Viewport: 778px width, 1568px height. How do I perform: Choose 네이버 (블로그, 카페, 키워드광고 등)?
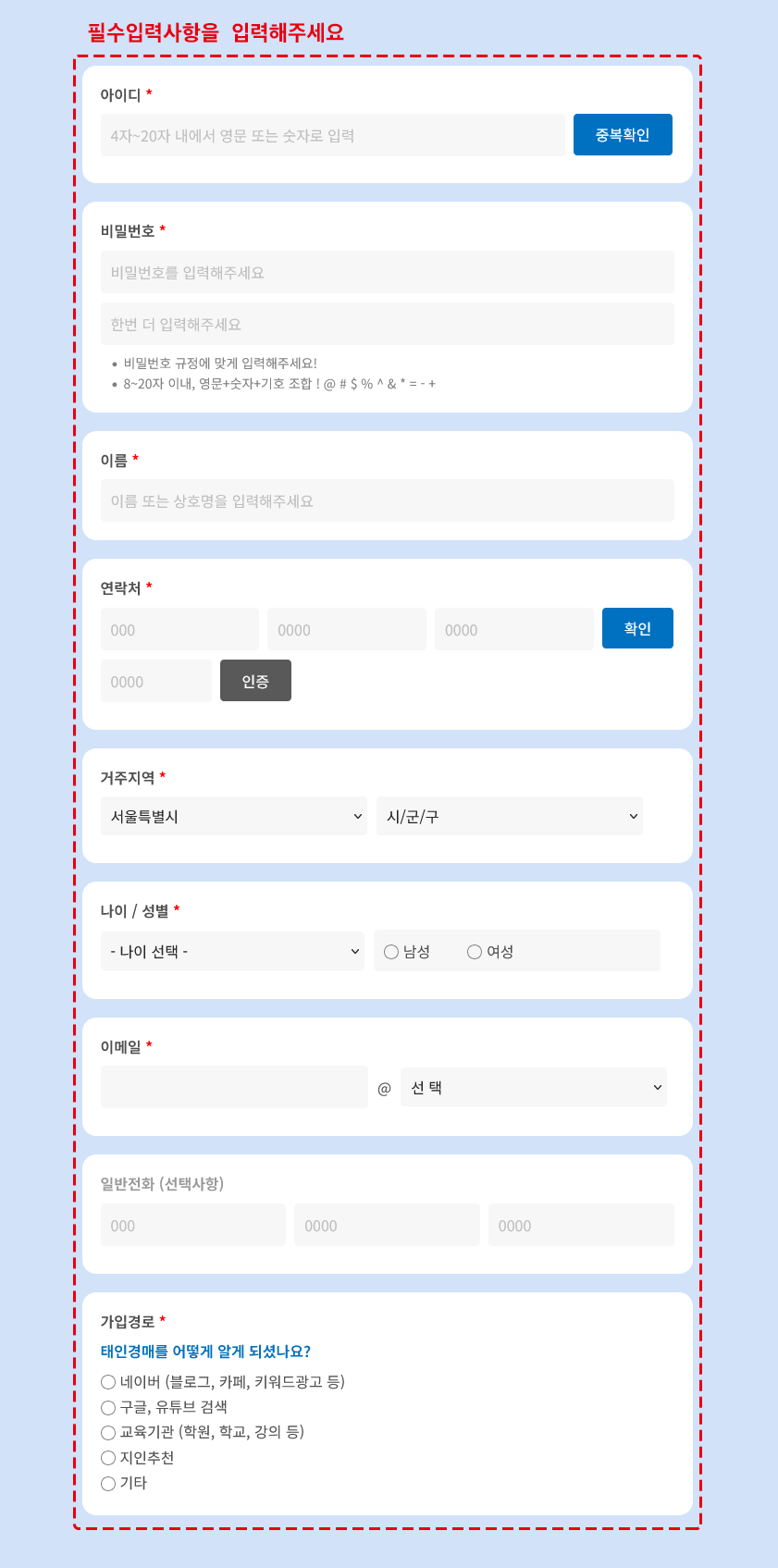tap(108, 1382)
